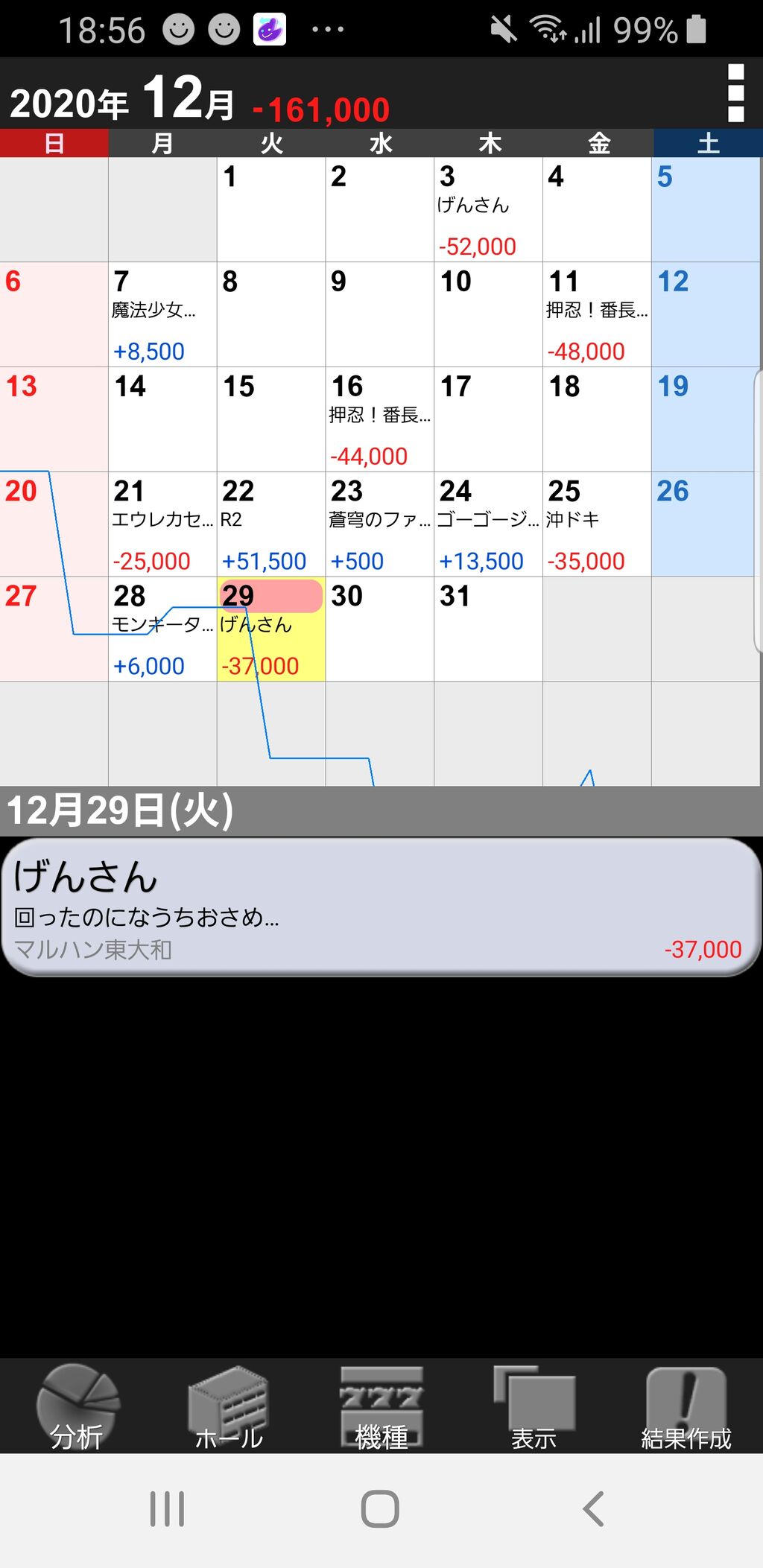This screenshot has width=763, height=1568.
Task: Open the 分析 analysis tab
Action: [x=77, y=1406]
